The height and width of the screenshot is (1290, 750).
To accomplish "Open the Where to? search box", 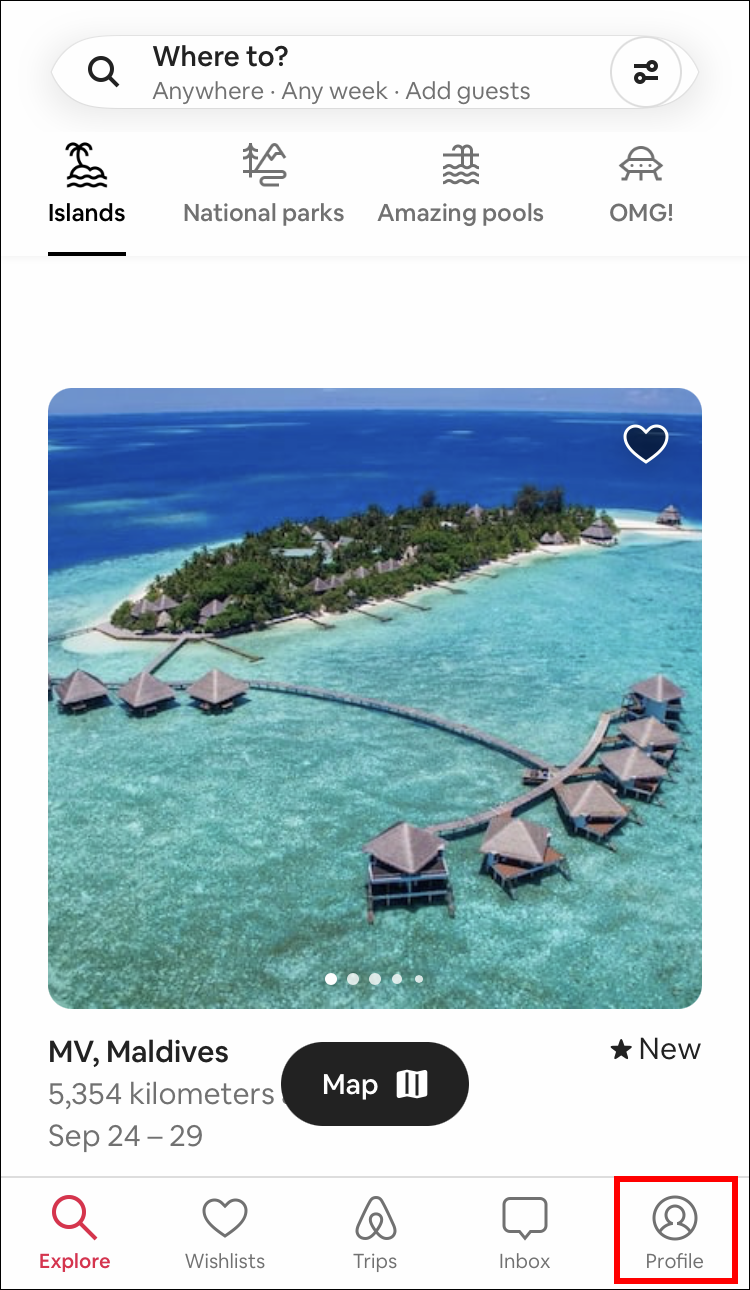I will point(340,72).
